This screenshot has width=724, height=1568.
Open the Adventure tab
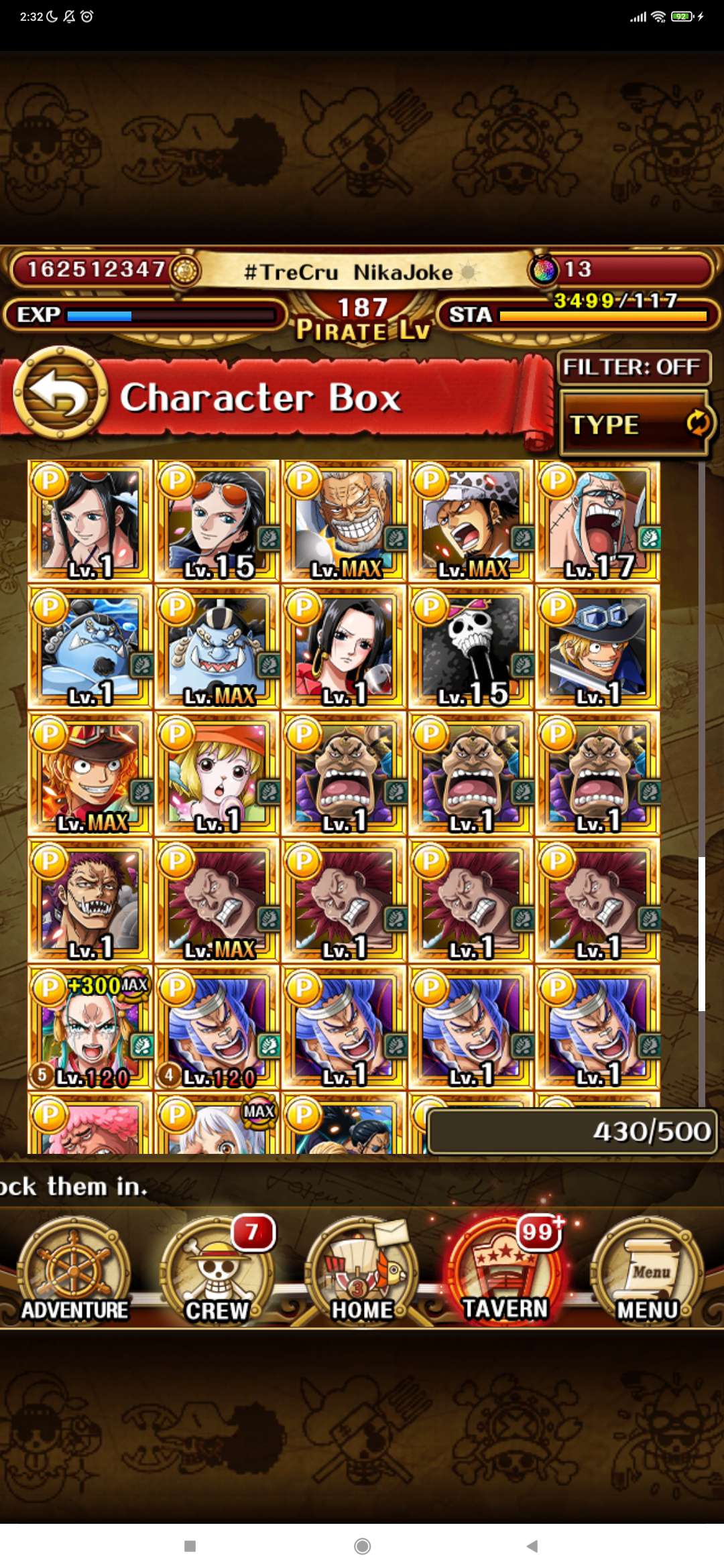tap(74, 1272)
